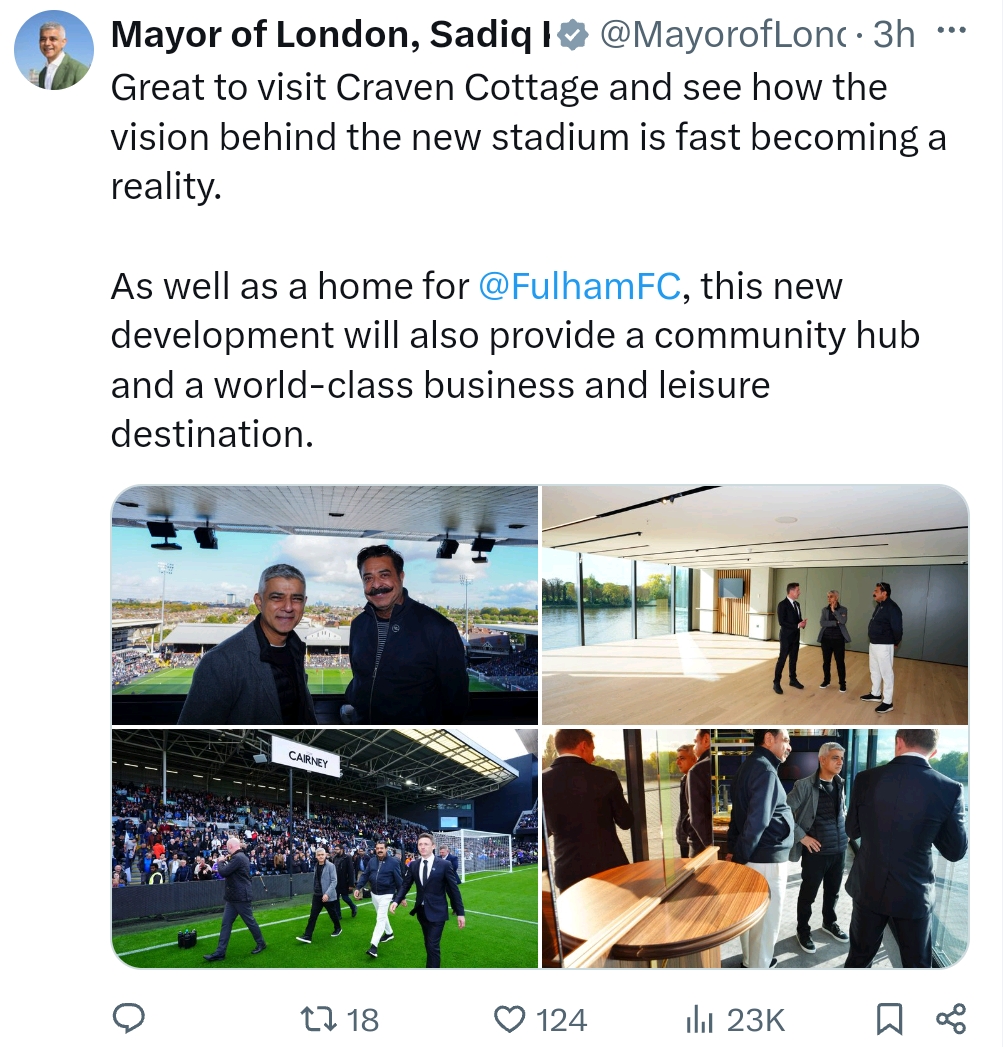Bookmark this tweet
Image resolution: width=1003 pixels, height=1047 pixels.
[888, 1019]
